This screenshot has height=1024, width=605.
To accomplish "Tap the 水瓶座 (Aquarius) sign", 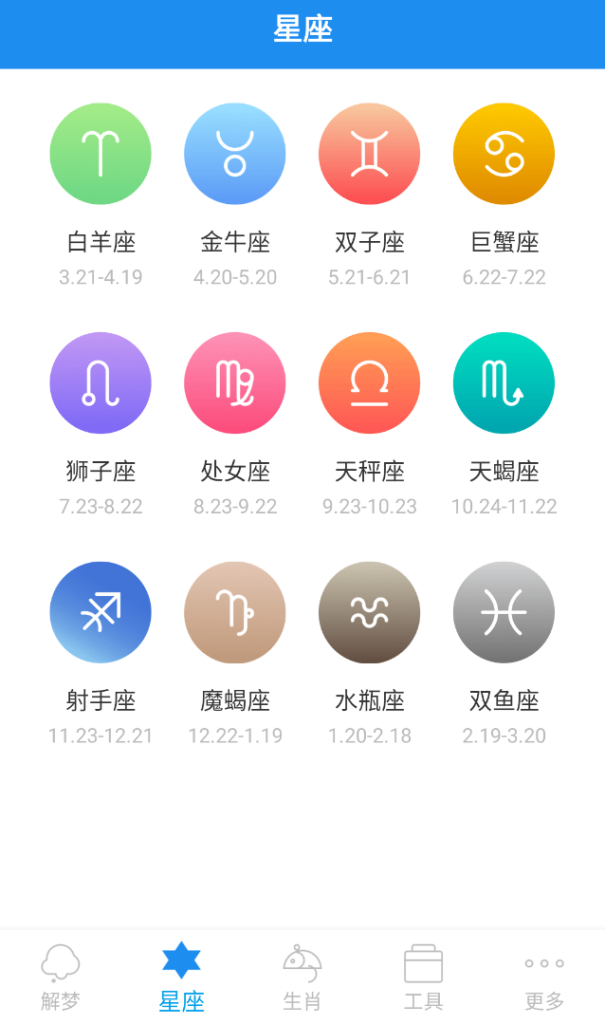I will point(369,612).
